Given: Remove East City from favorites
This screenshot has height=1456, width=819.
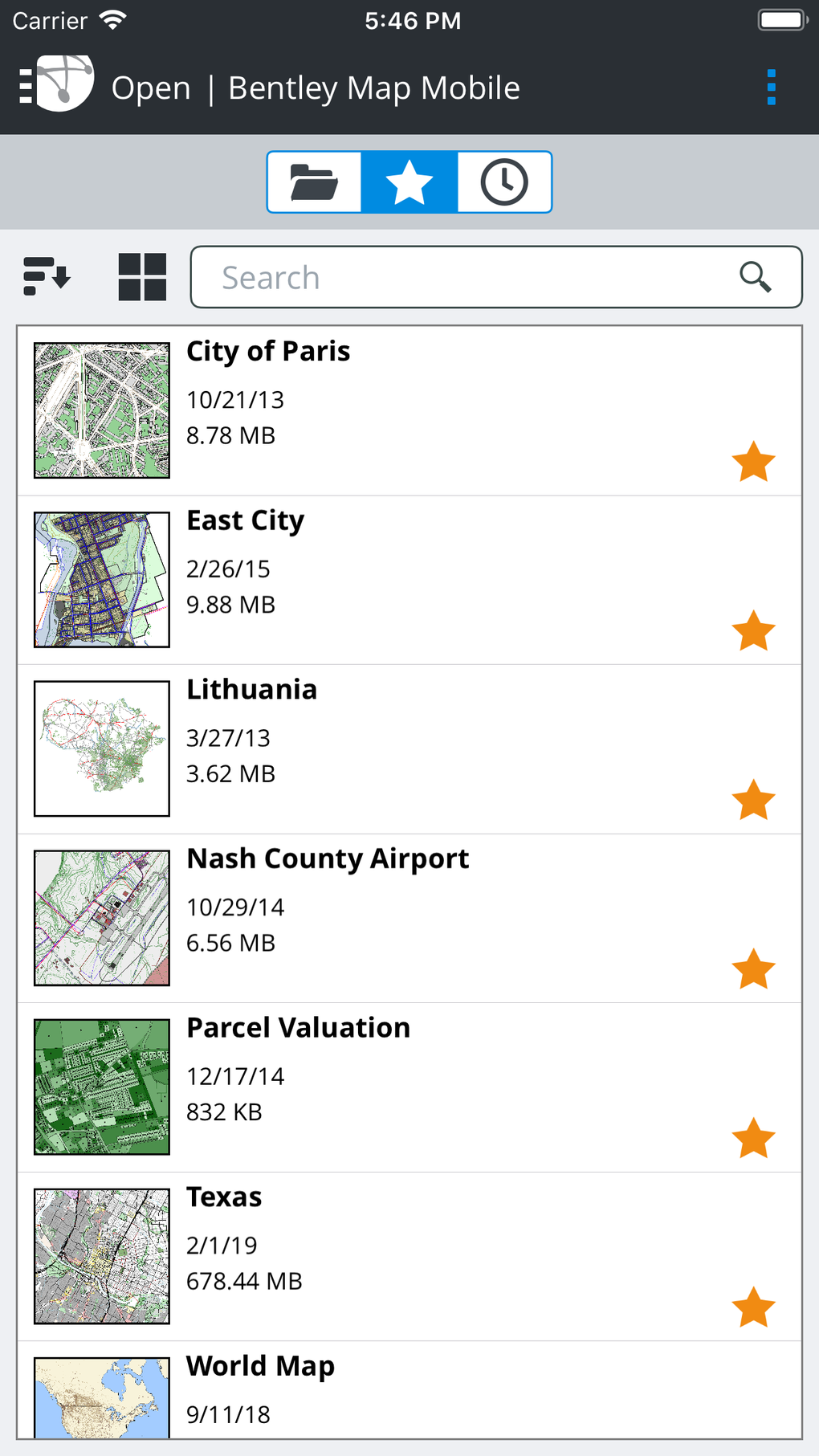Looking at the screenshot, I should pyautogui.click(x=753, y=630).
